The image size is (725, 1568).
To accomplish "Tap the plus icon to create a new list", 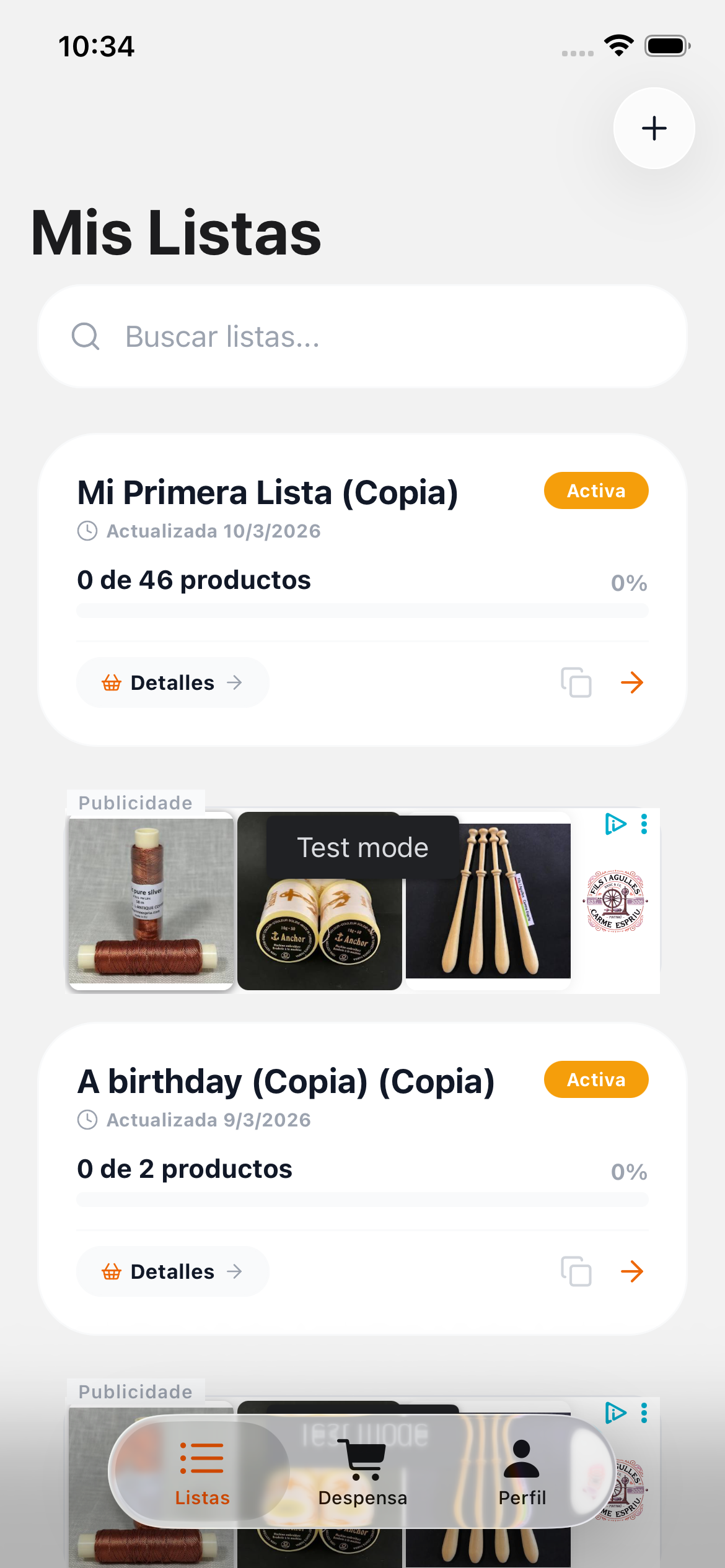I will (654, 128).
